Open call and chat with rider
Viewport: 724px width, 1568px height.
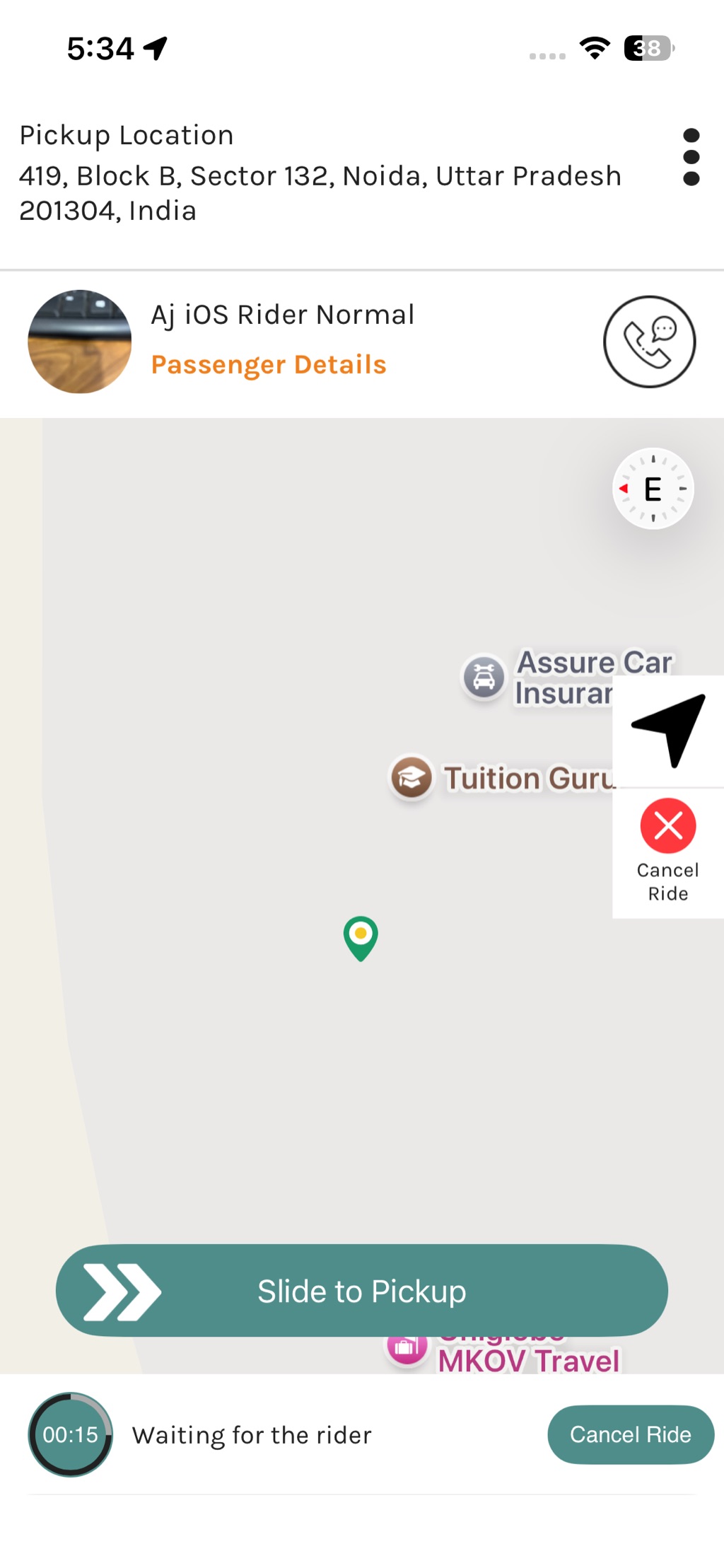click(649, 342)
